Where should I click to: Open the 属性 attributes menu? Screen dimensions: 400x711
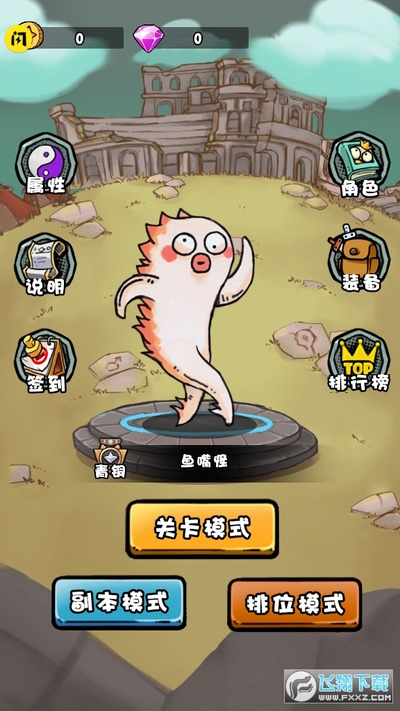45,164
